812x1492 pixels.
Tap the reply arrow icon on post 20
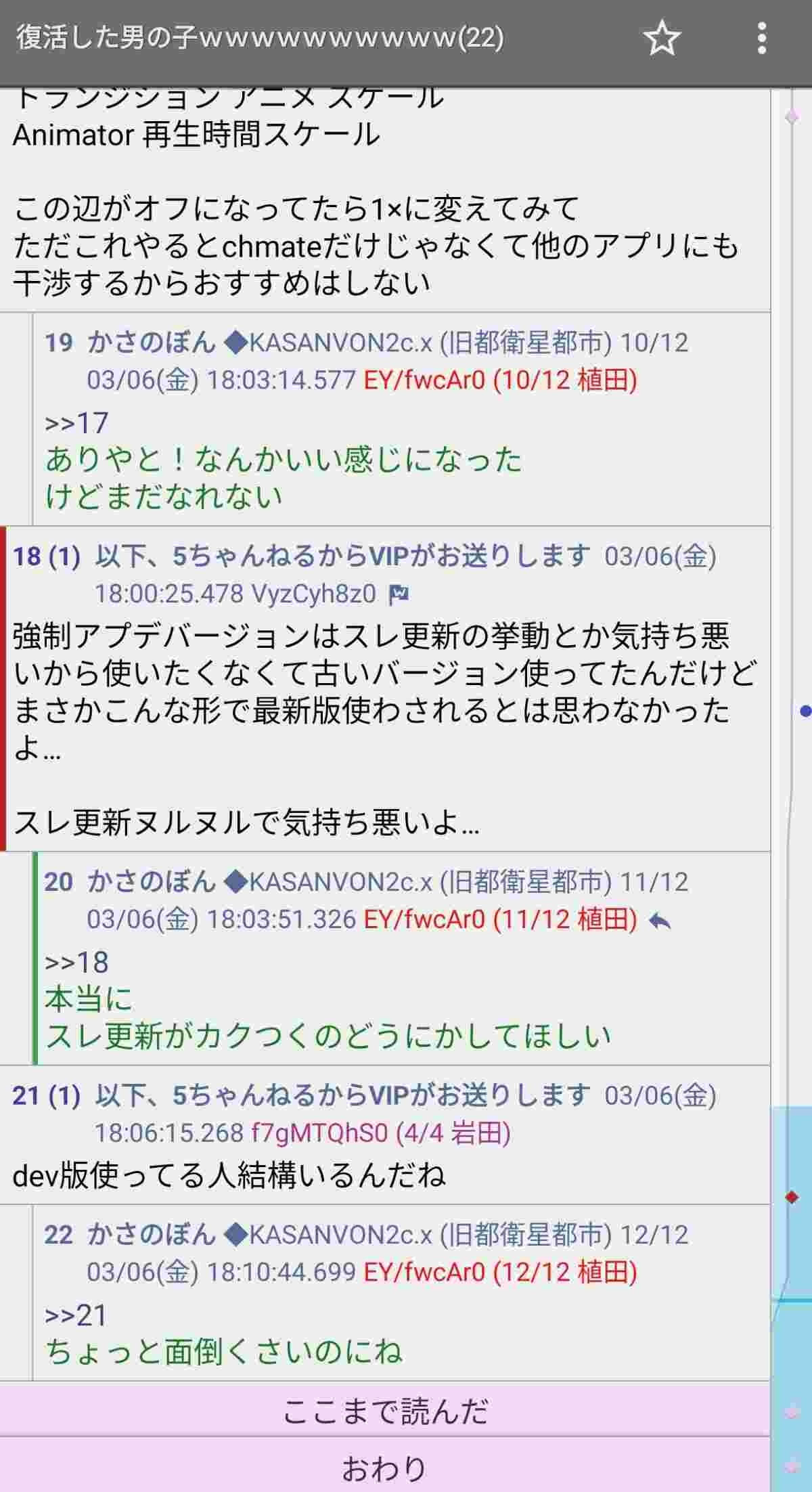(x=659, y=920)
